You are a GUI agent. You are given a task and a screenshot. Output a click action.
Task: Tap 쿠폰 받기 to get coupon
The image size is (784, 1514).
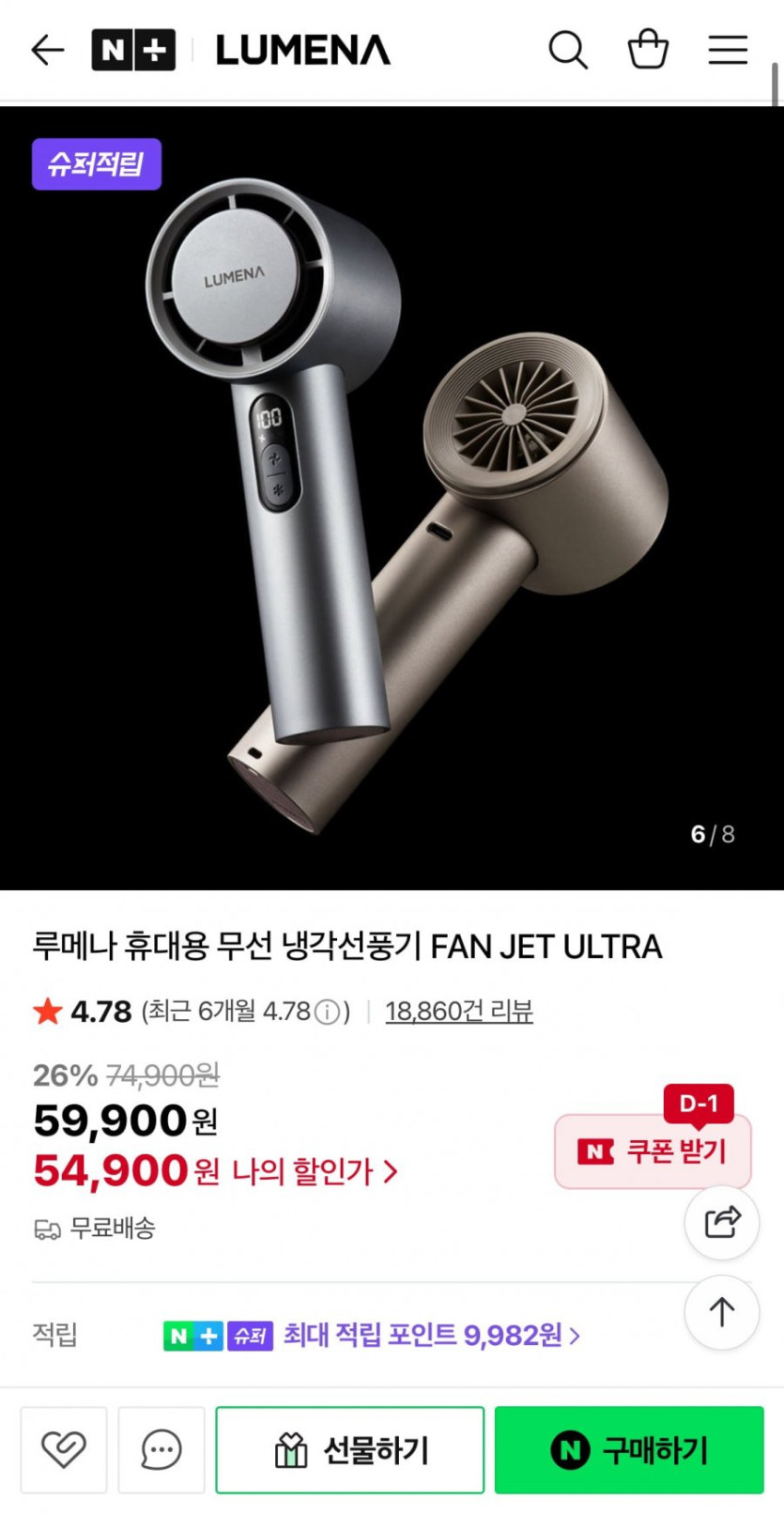pos(653,1151)
